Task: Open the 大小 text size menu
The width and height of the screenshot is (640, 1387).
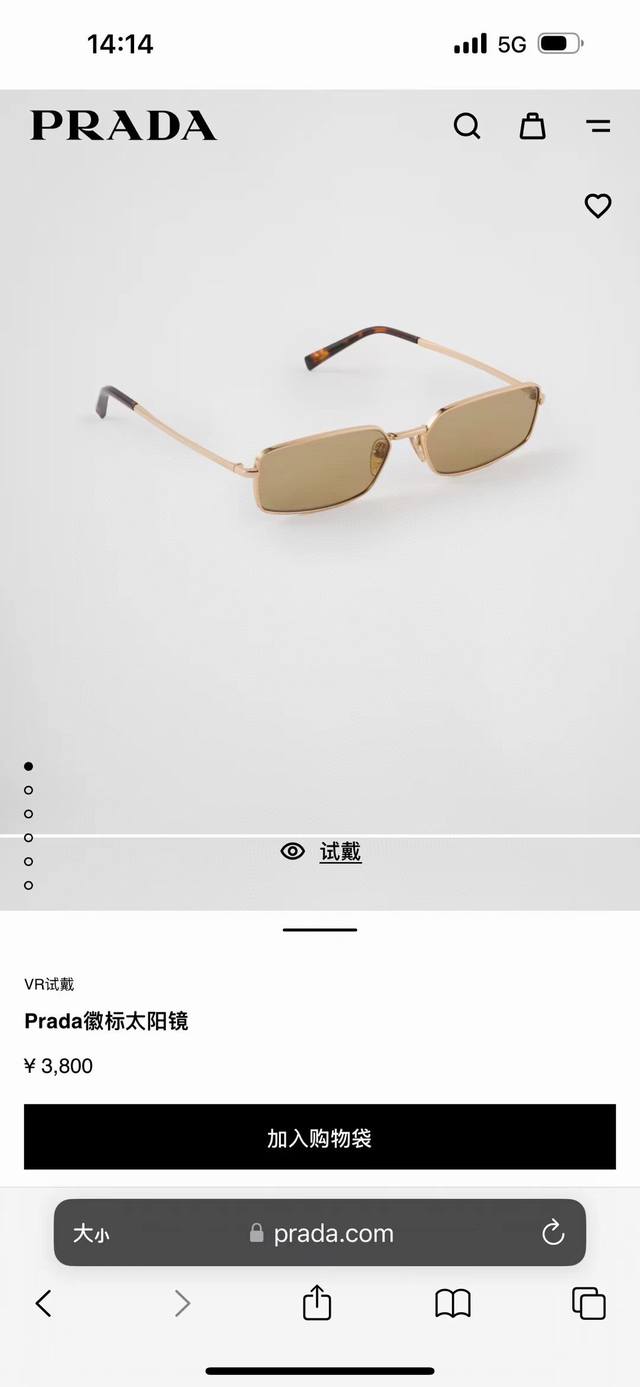Action: (90, 1234)
